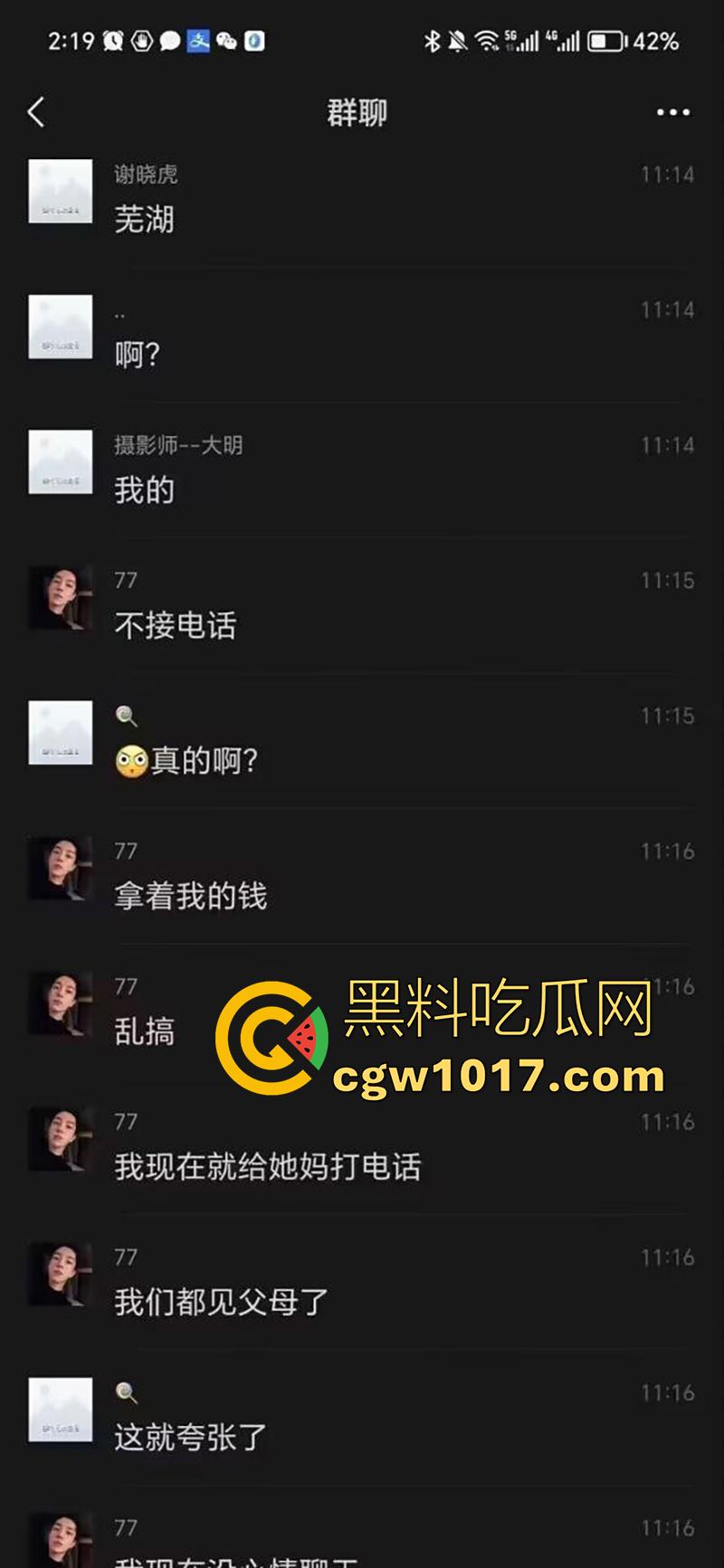This screenshot has height=1568, width=724.
Task: Open the three-dot overflow menu
Action: (x=672, y=112)
